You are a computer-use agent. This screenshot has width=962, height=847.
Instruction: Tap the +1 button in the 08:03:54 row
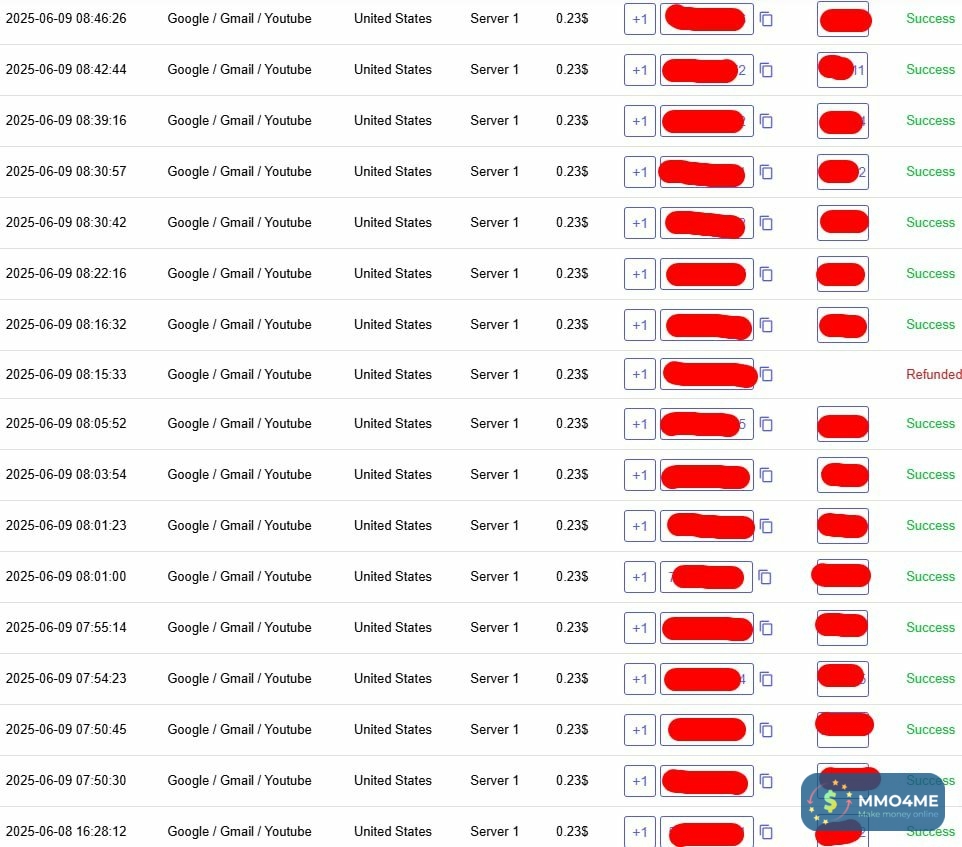pos(640,475)
